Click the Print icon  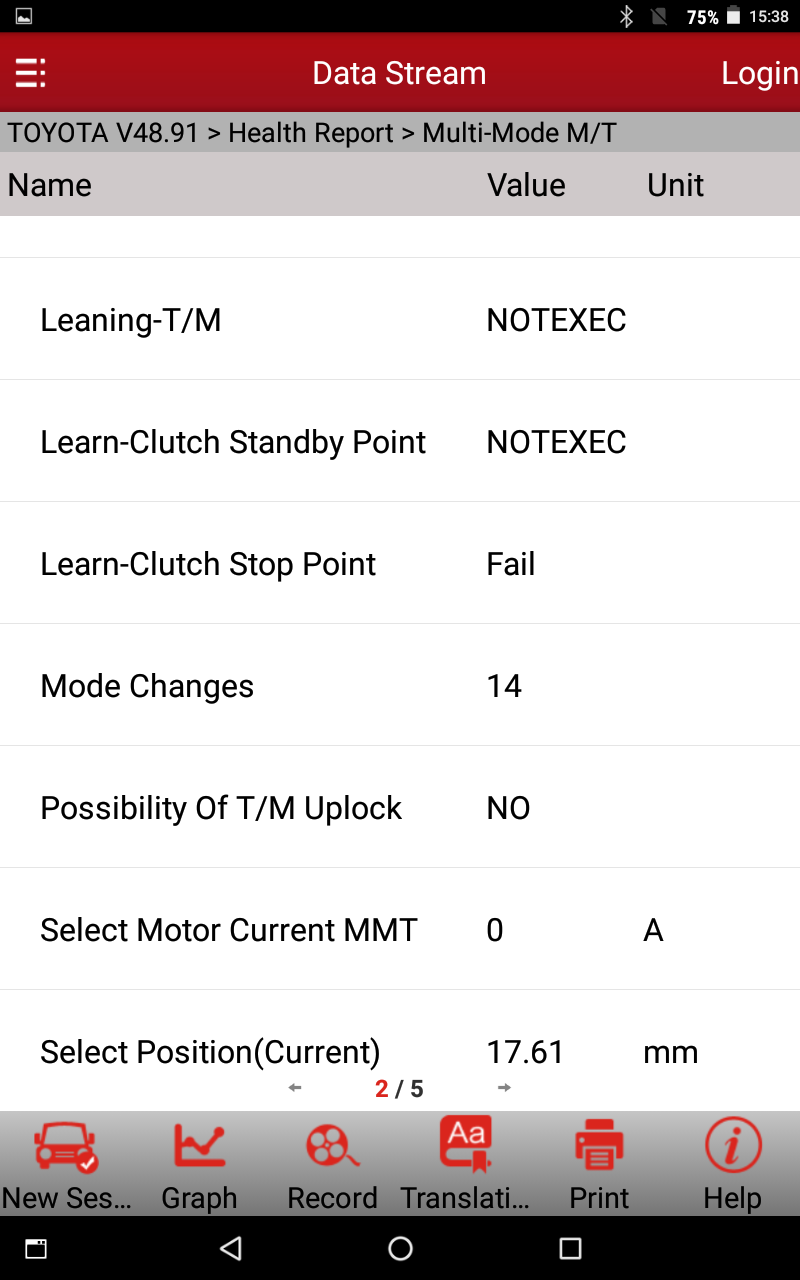tap(598, 1160)
